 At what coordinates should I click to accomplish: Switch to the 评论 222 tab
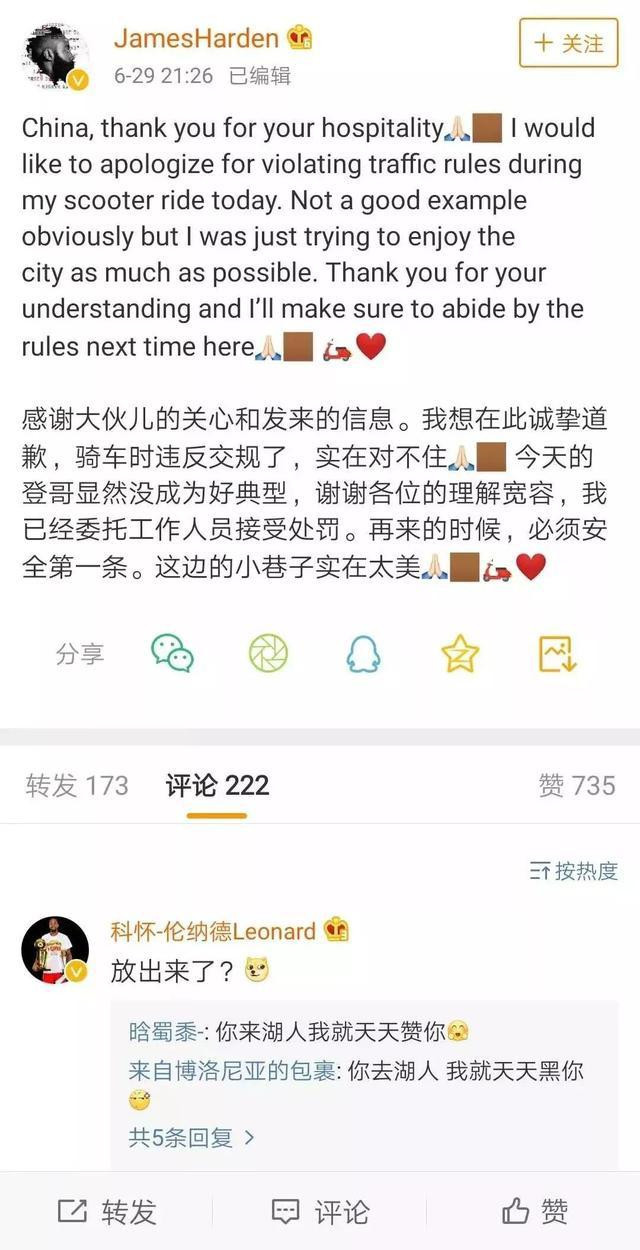tap(217, 786)
